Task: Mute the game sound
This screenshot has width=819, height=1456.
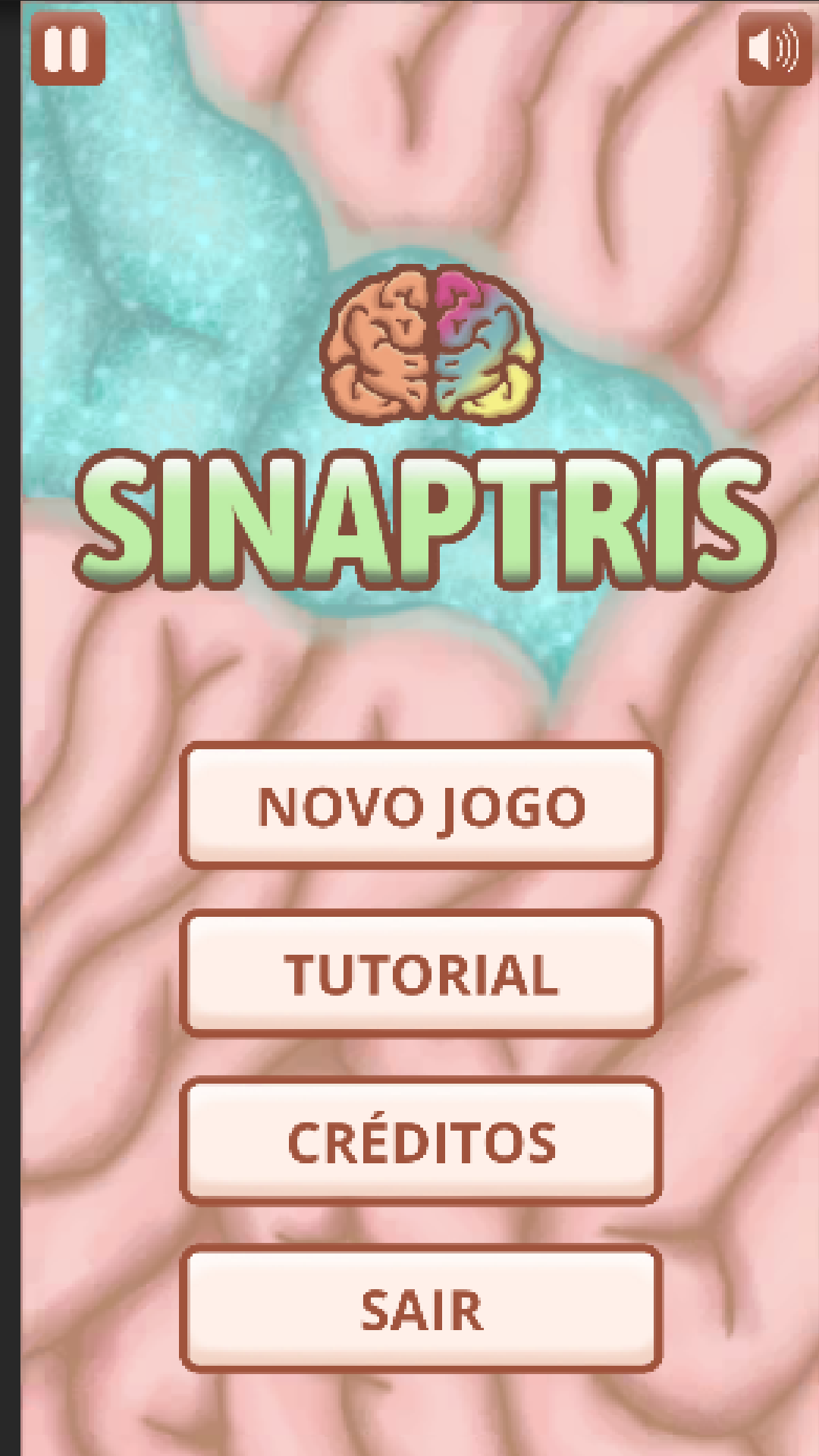Action: [x=774, y=49]
